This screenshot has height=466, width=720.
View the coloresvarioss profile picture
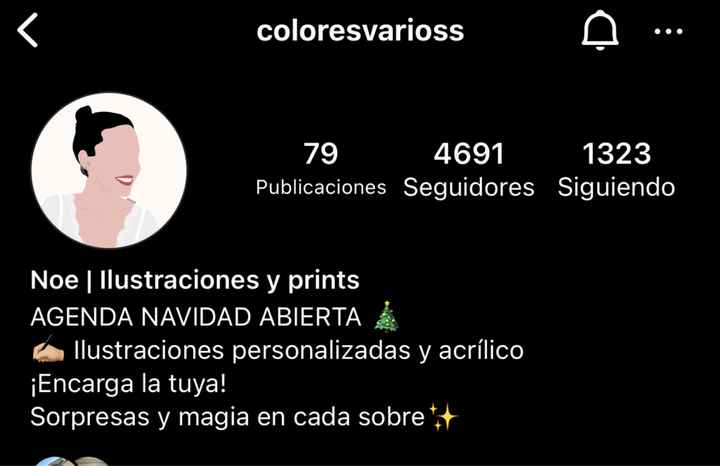108,170
